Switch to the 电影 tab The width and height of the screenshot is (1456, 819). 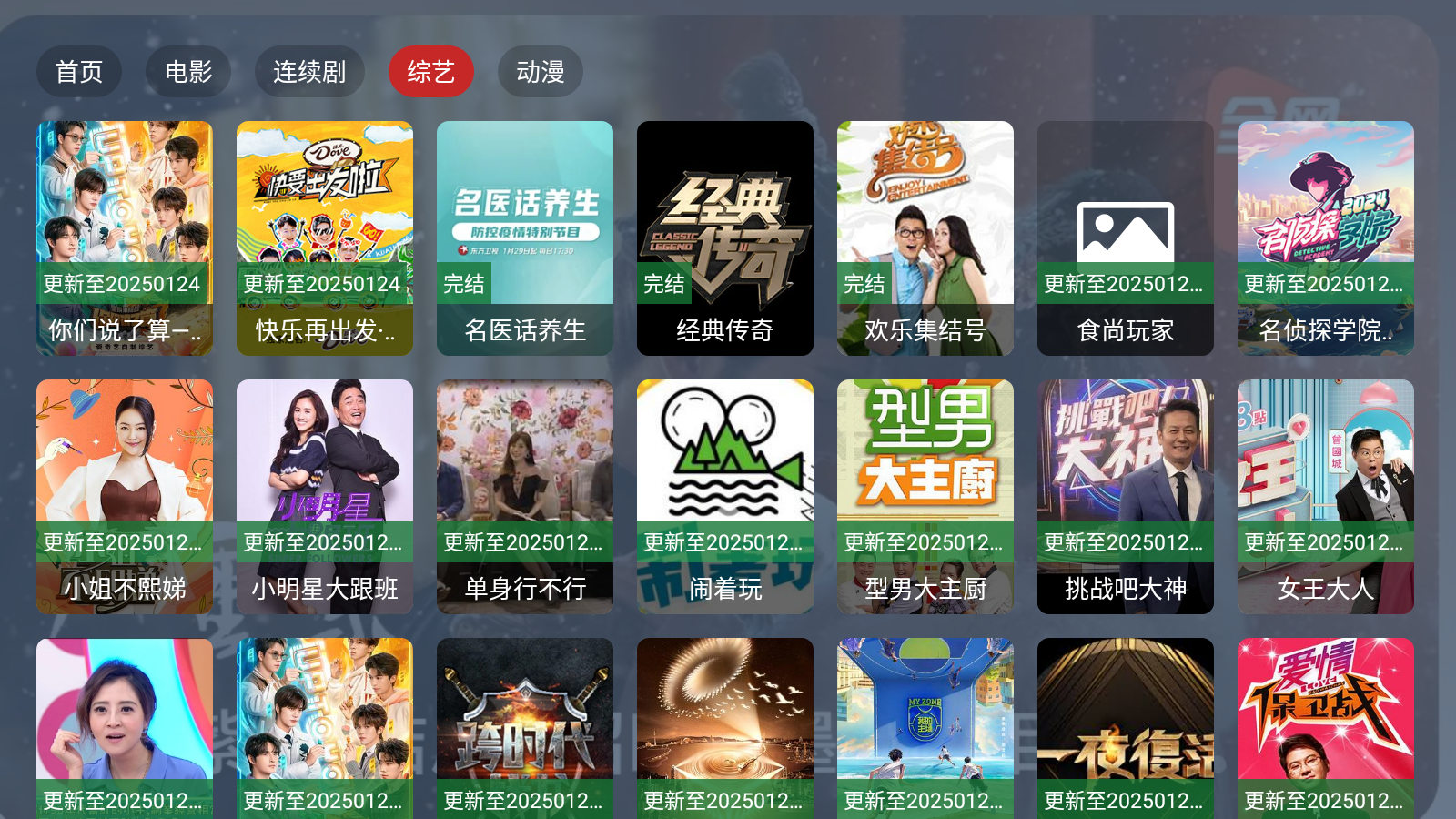click(188, 72)
